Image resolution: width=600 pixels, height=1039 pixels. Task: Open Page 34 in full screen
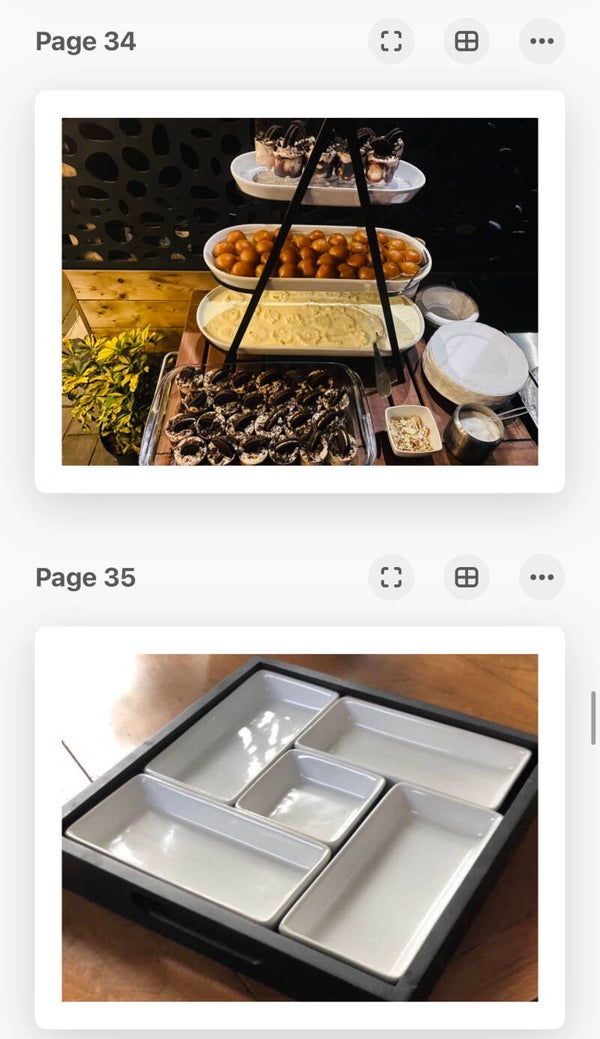pos(391,41)
